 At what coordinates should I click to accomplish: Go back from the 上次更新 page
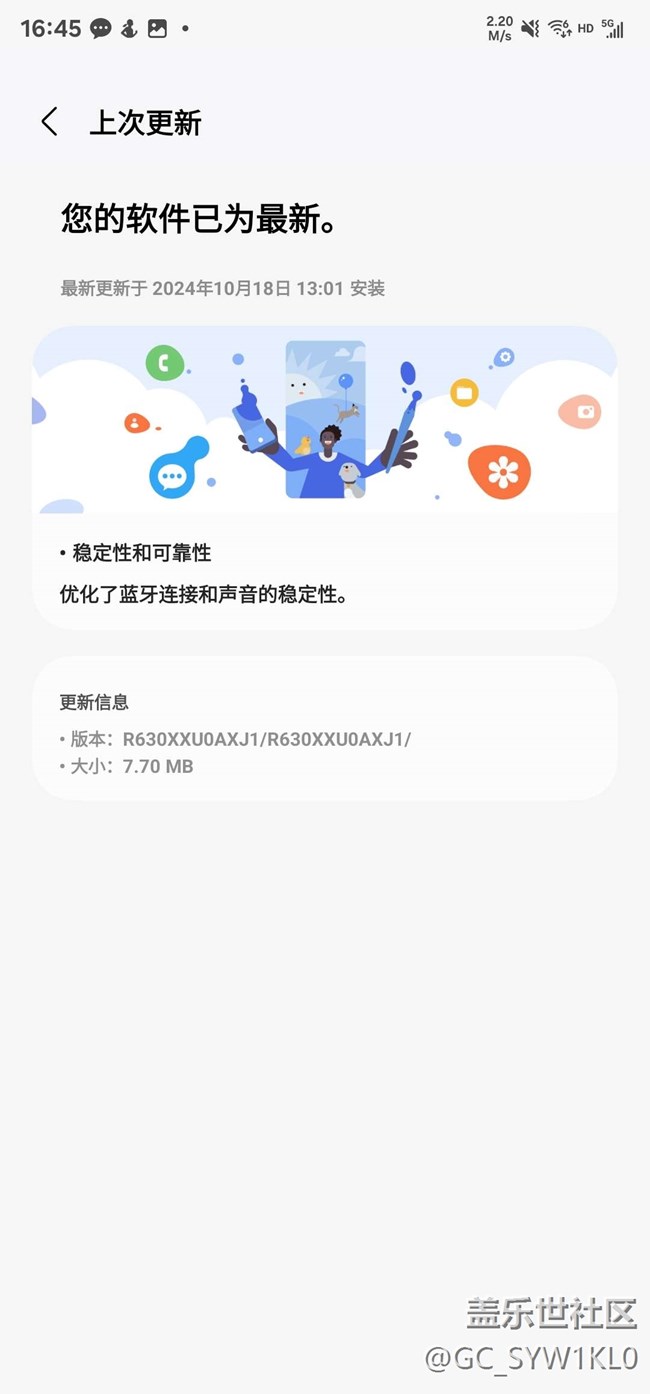[49, 122]
